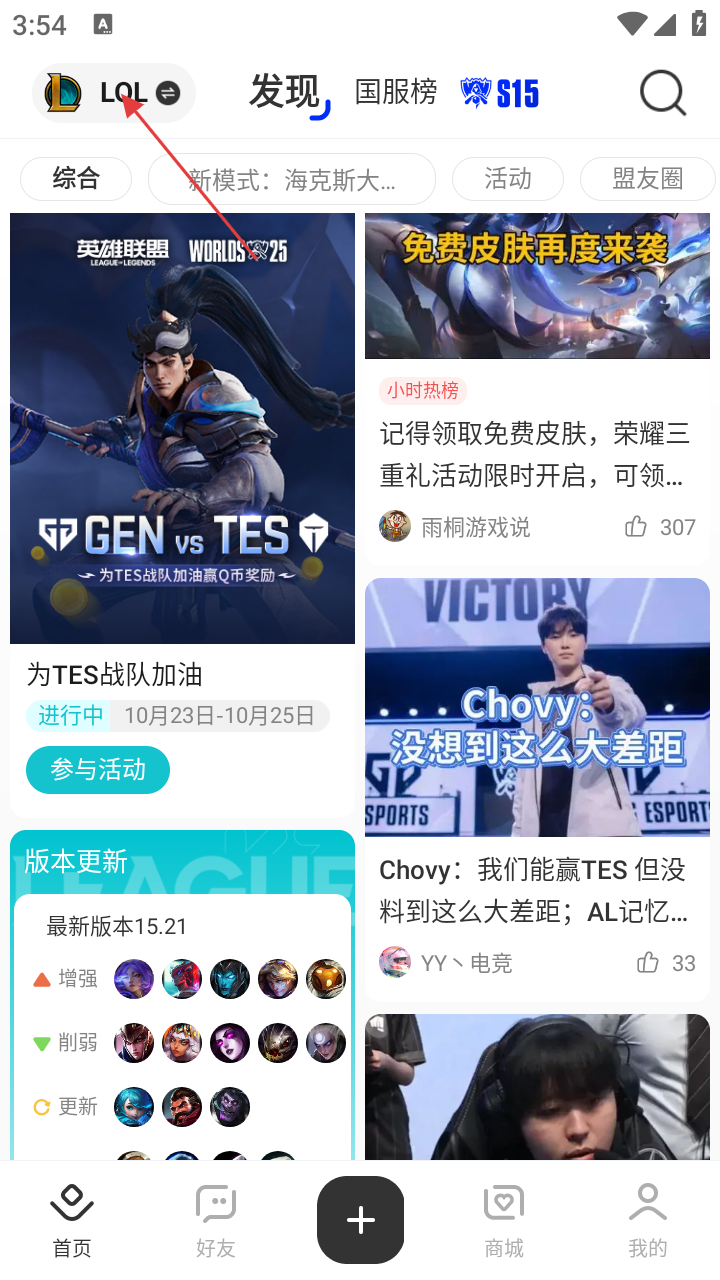Select the 活动 filter chip
This screenshot has height=1280, width=720.
507,180
